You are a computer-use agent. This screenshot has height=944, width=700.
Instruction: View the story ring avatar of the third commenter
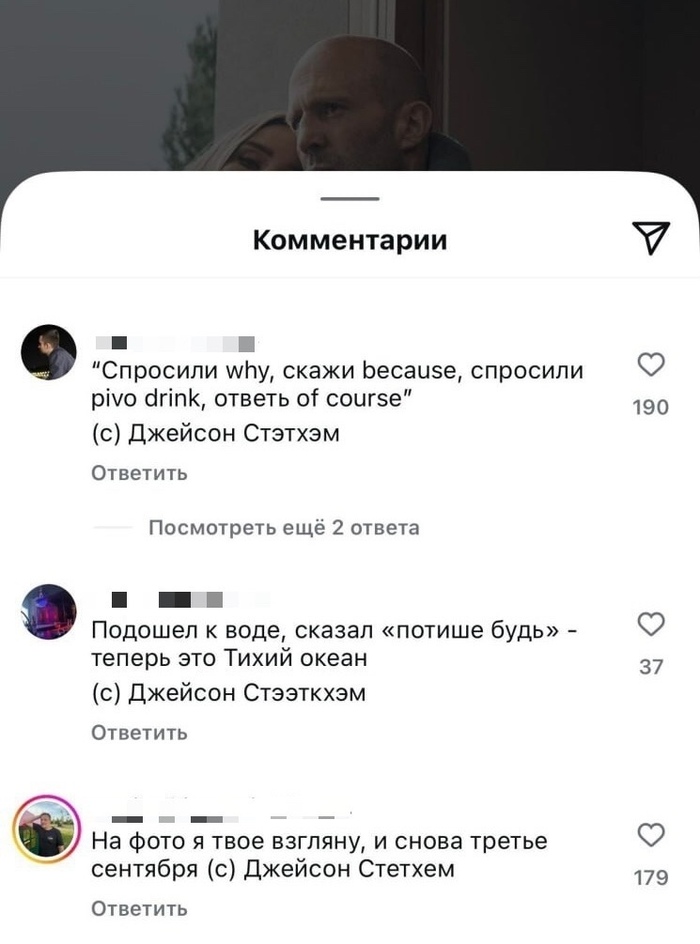(x=47, y=831)
